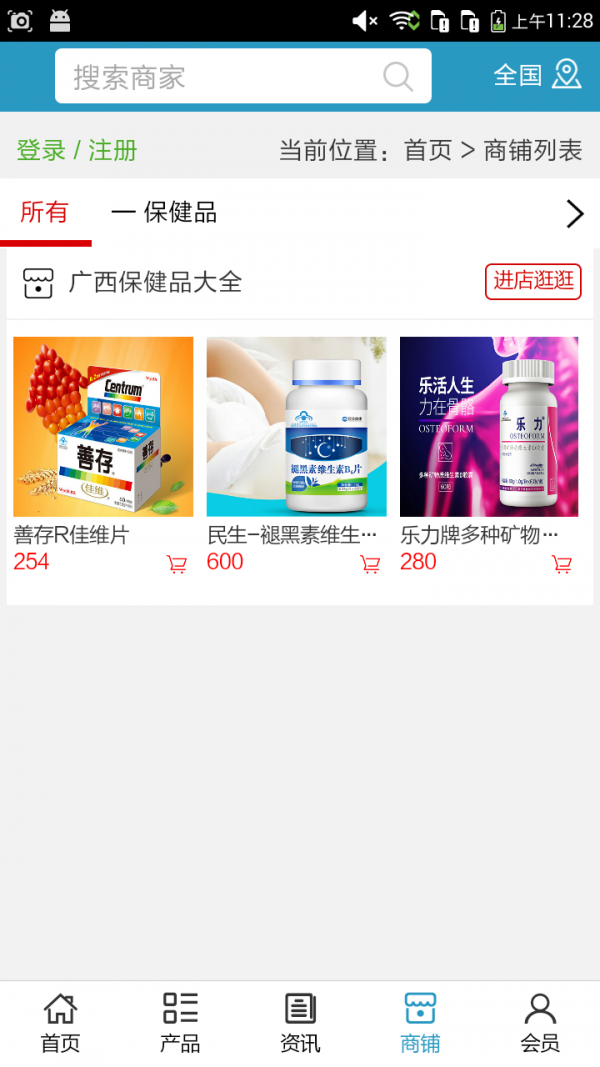
Task: Open the 广西保健品大全 shop
Action: pos(155,282)
